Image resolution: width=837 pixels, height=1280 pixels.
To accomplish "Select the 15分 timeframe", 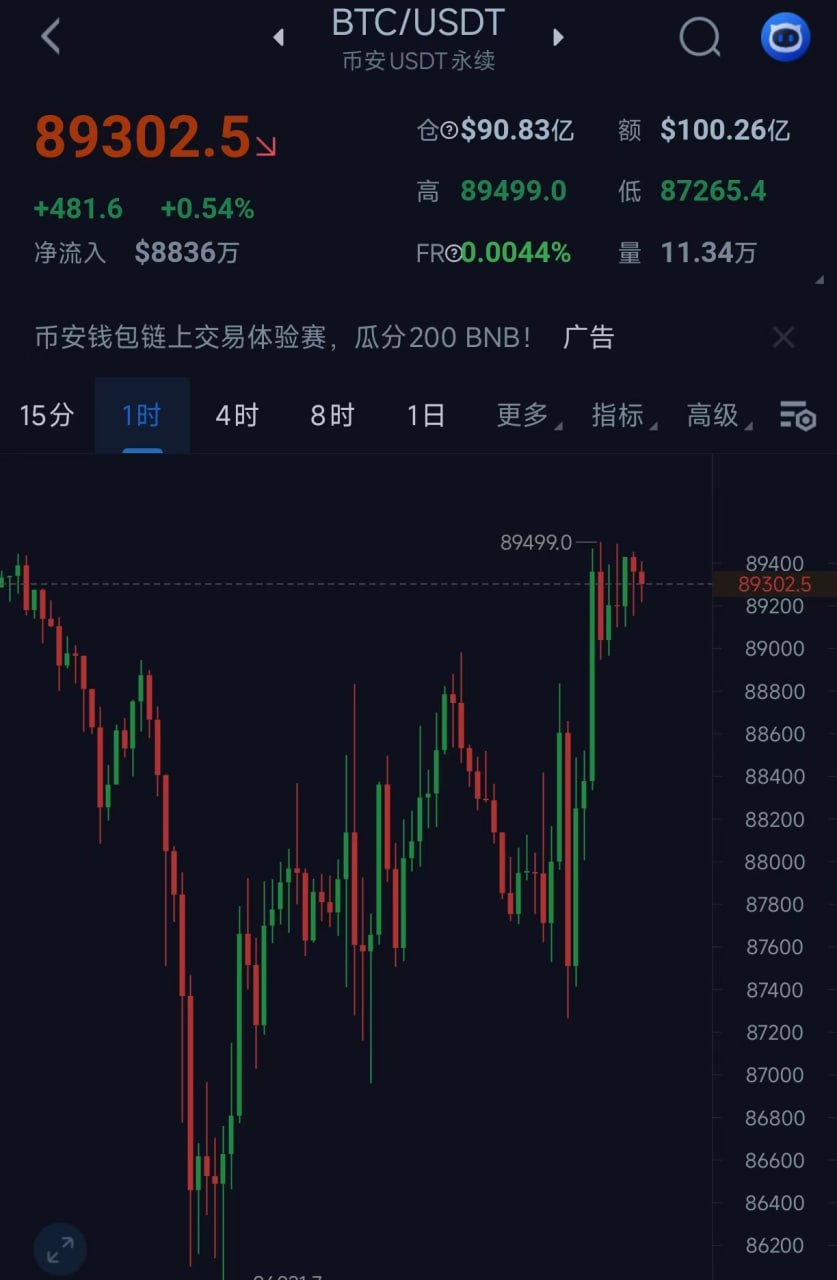I will pyautogui.click(x=47, y=415).
